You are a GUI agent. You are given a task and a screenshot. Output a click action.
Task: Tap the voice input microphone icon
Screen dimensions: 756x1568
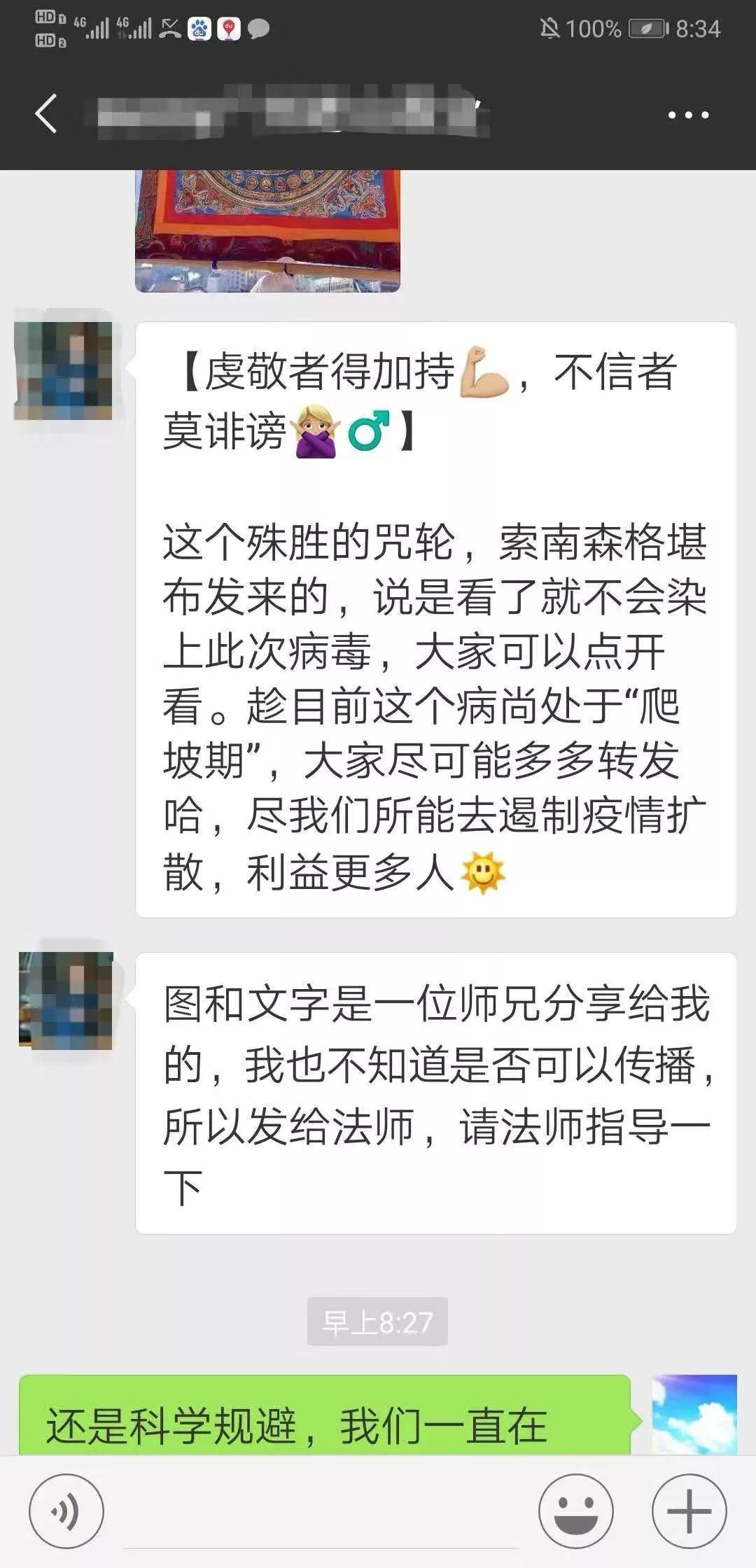click(x=67, y=1509)
